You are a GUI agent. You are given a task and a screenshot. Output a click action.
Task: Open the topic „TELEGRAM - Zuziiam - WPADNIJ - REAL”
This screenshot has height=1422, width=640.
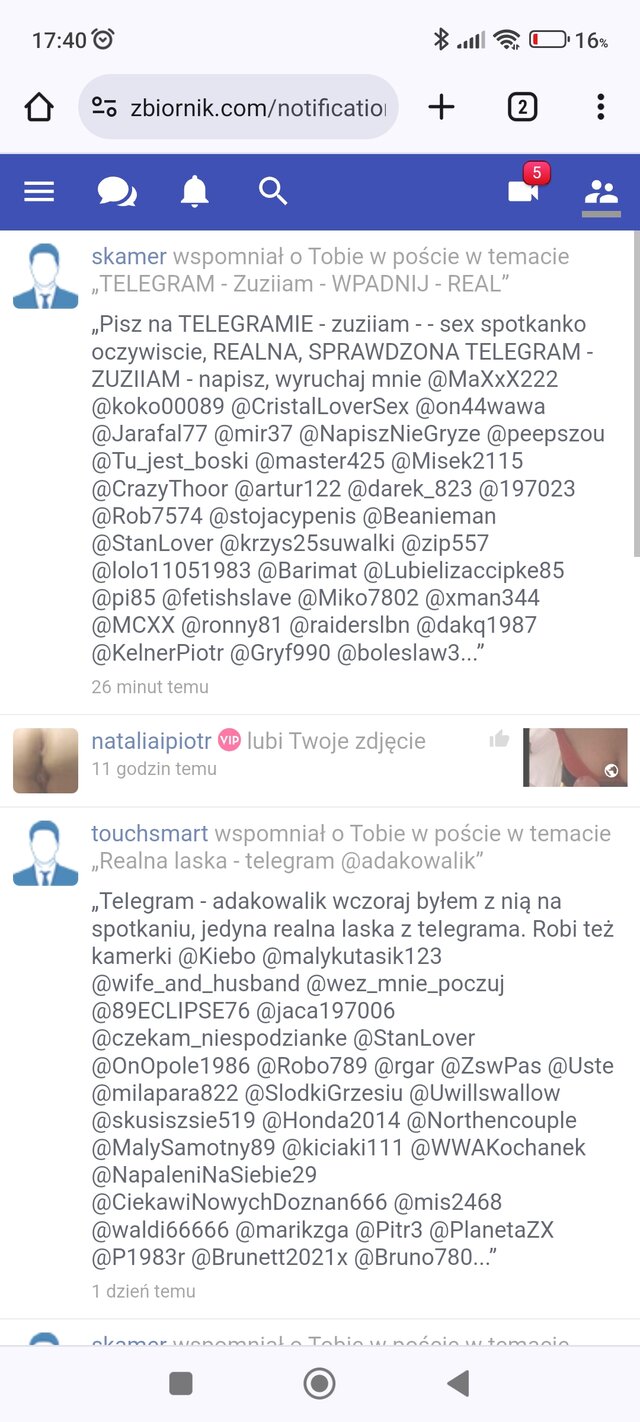[299, 284]
